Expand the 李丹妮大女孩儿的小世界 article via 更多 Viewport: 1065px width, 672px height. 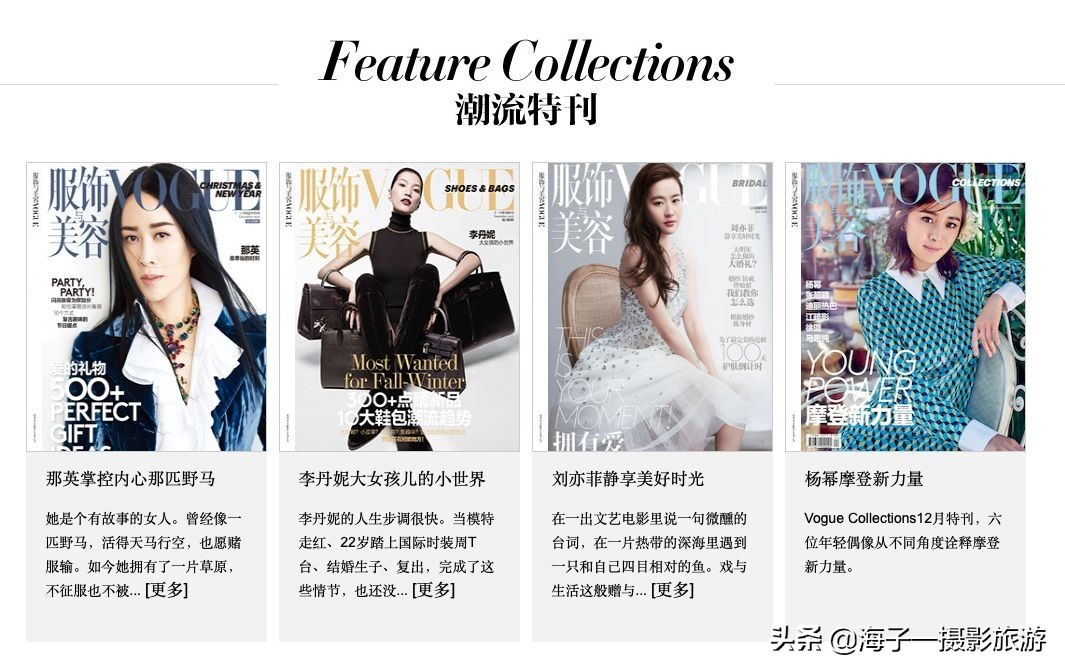click(x=433, y=590)
